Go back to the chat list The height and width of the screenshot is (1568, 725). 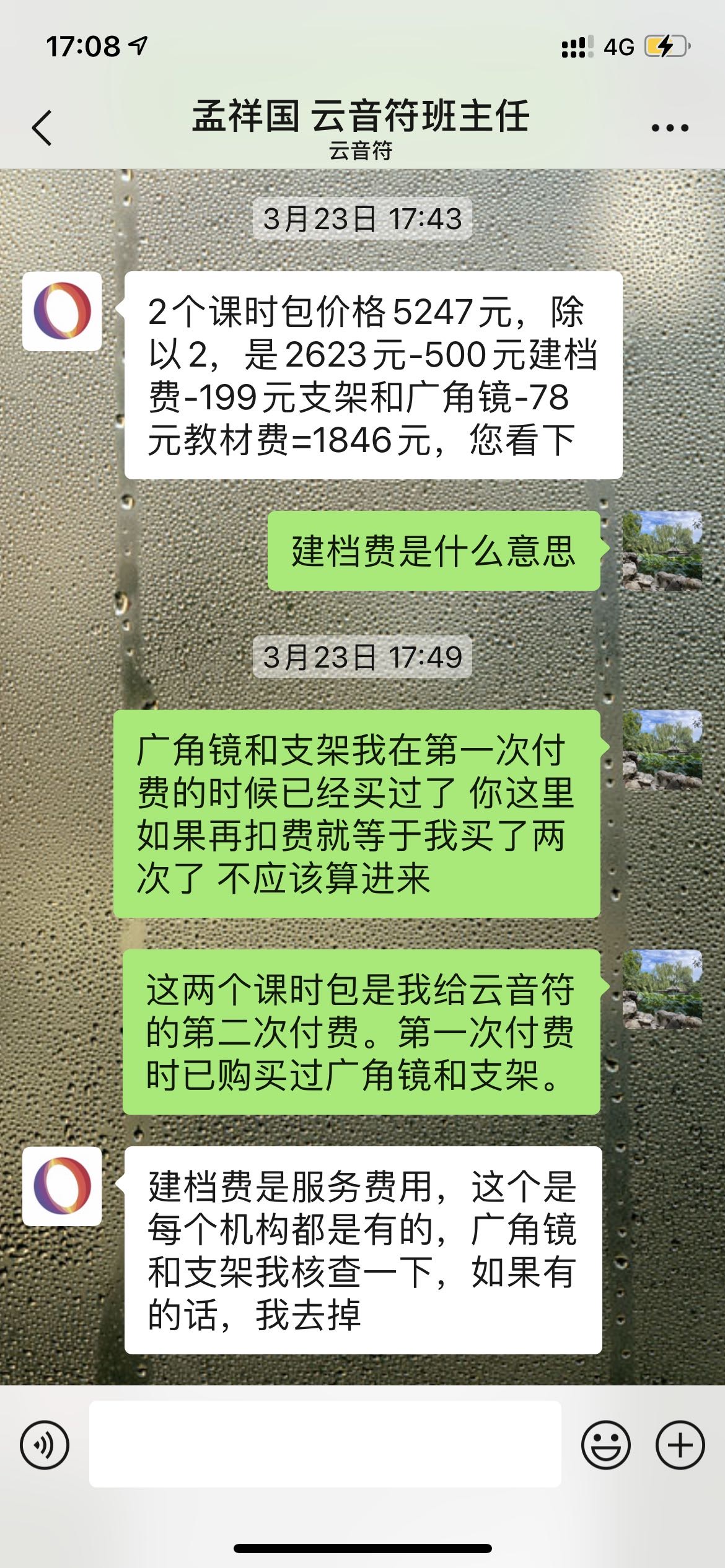pyautogui.click(x=42, y=128)
